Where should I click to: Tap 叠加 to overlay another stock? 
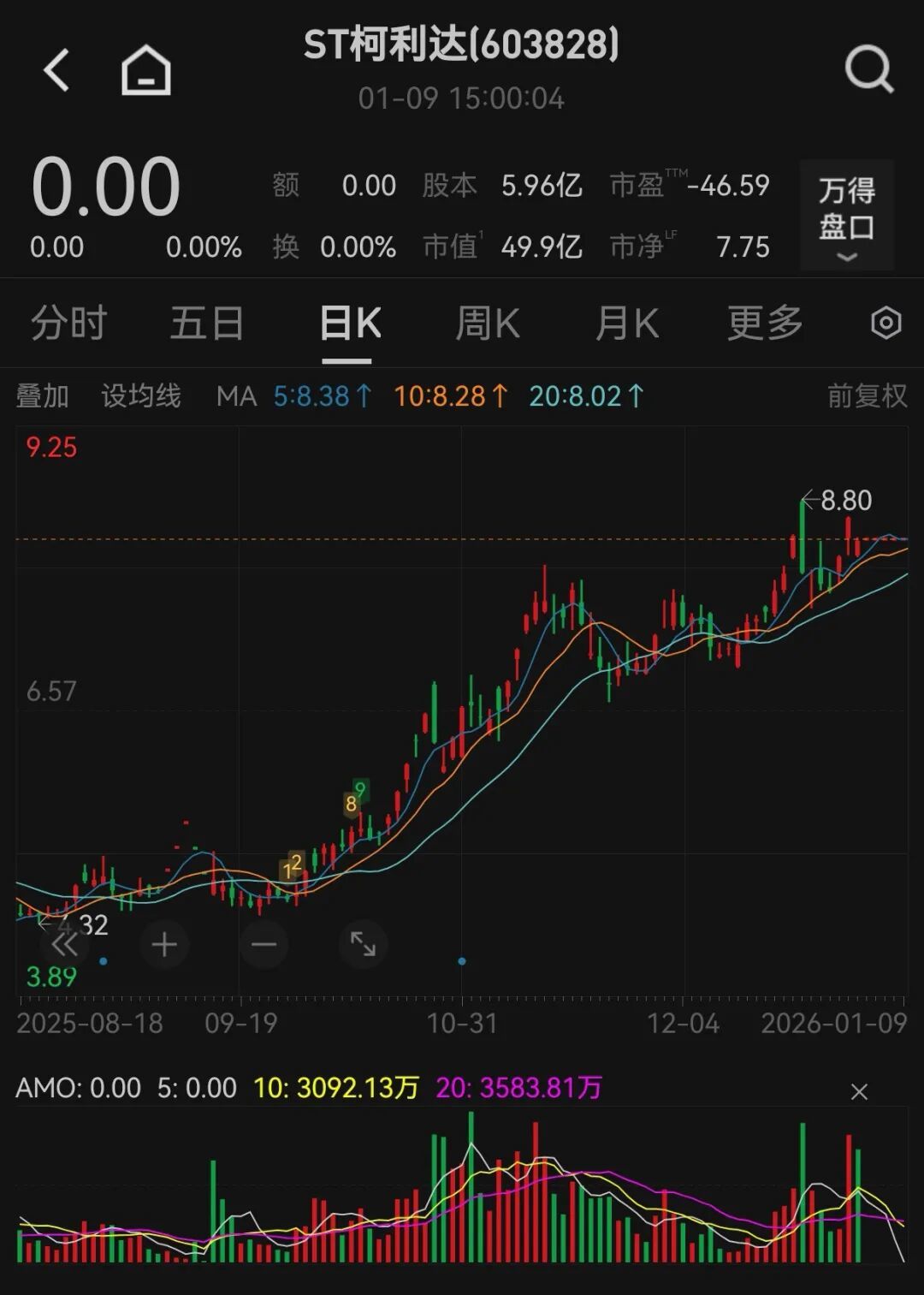coord(43,396)
